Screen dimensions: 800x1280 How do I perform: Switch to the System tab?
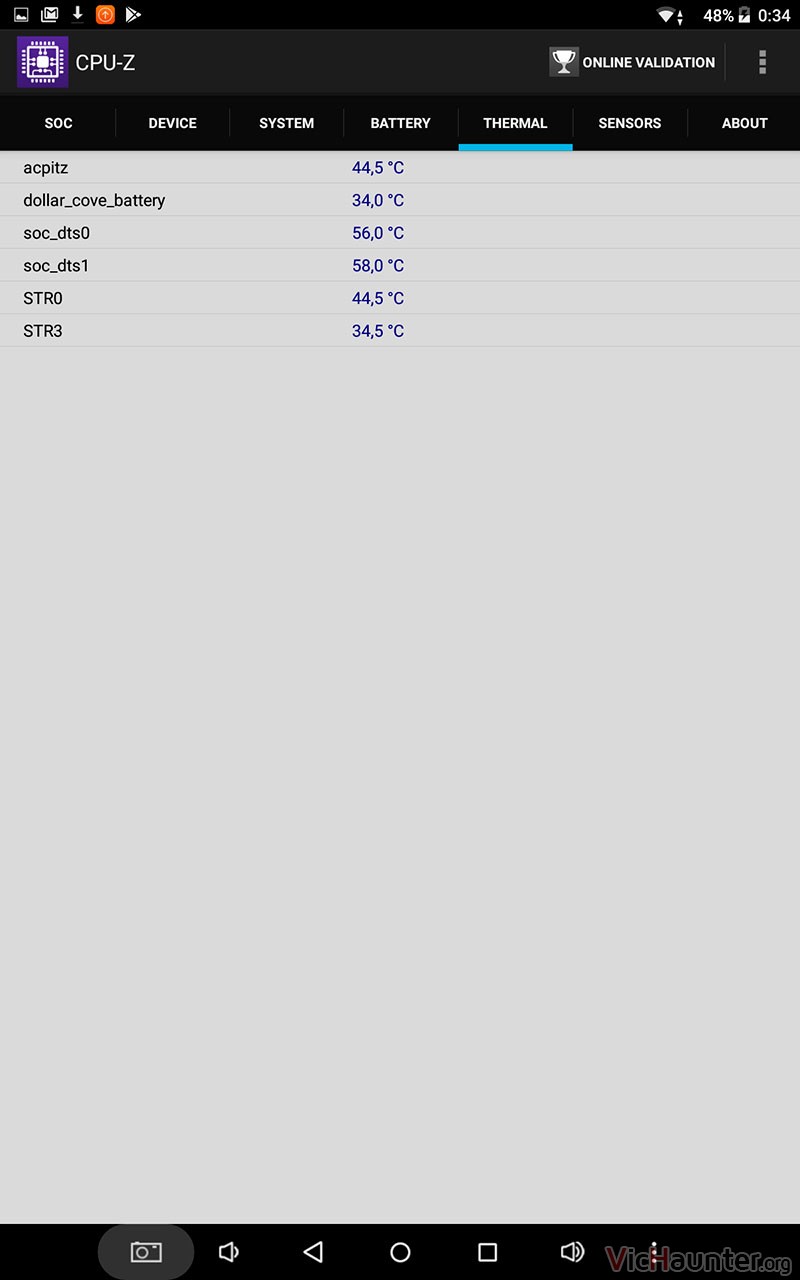coord(286,123)
